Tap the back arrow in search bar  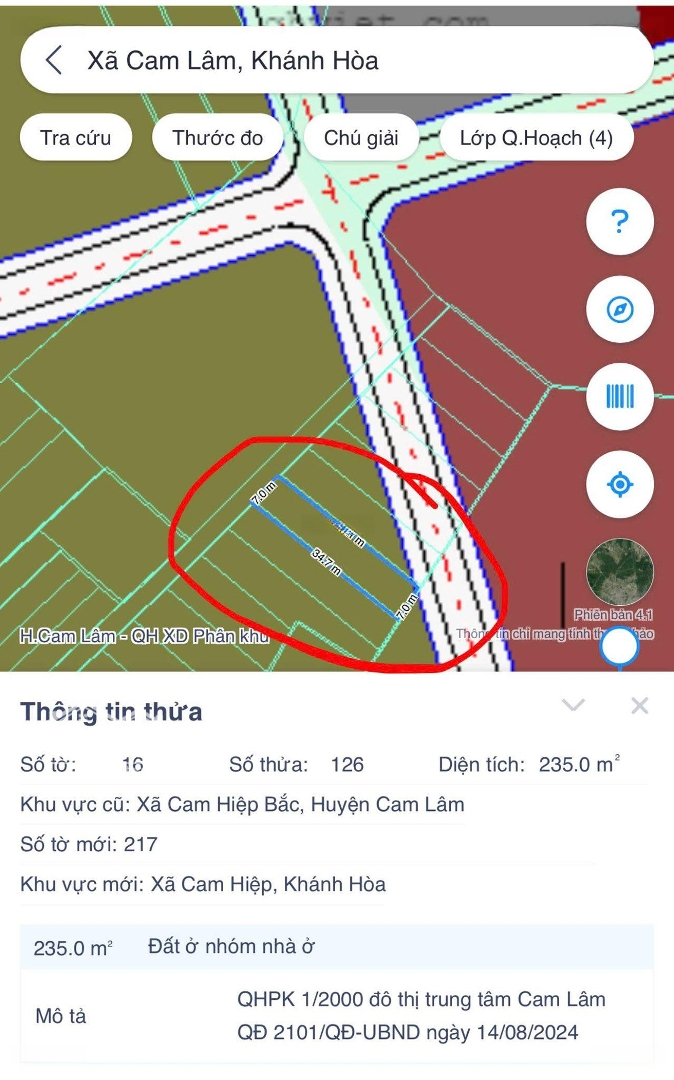(54, 60)
